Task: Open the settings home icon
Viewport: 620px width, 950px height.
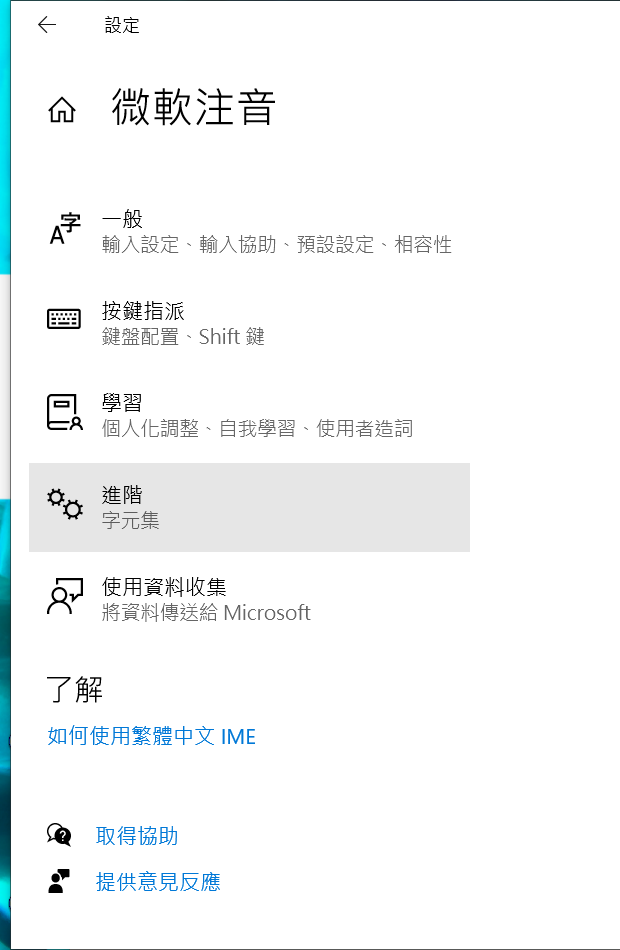Action: [x=62, y=111]
